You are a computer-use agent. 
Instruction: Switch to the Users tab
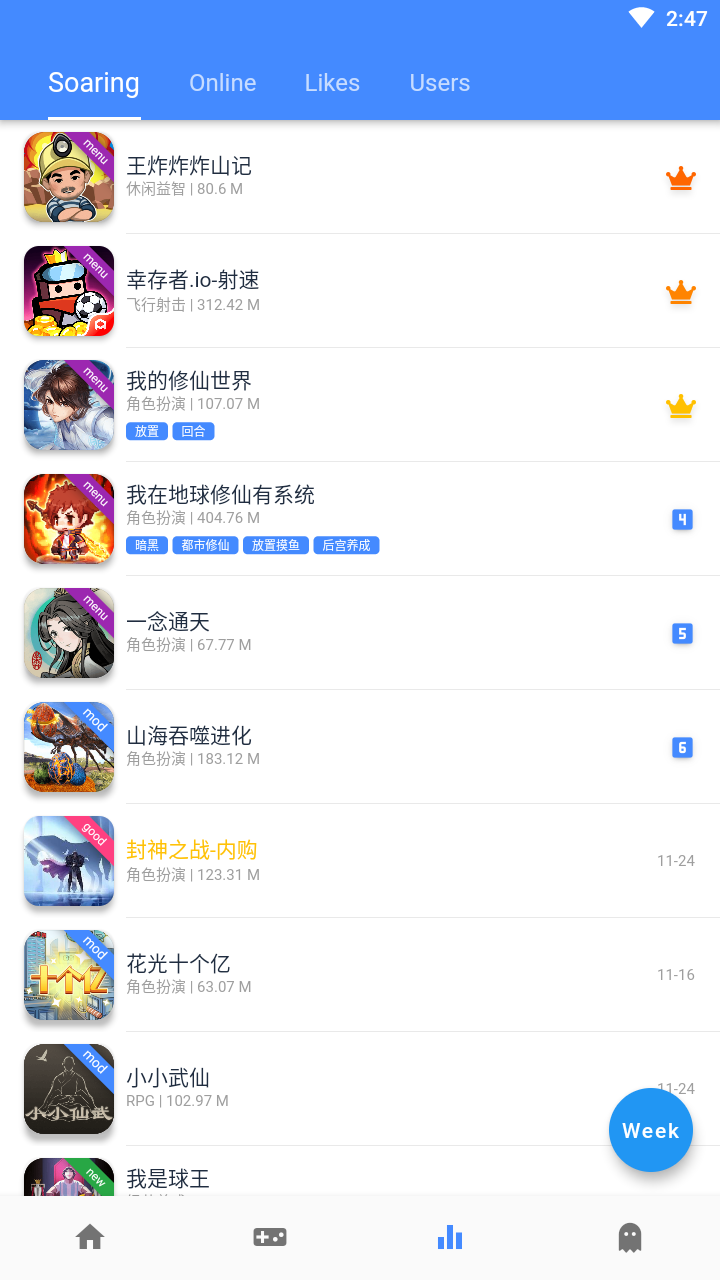439,83
